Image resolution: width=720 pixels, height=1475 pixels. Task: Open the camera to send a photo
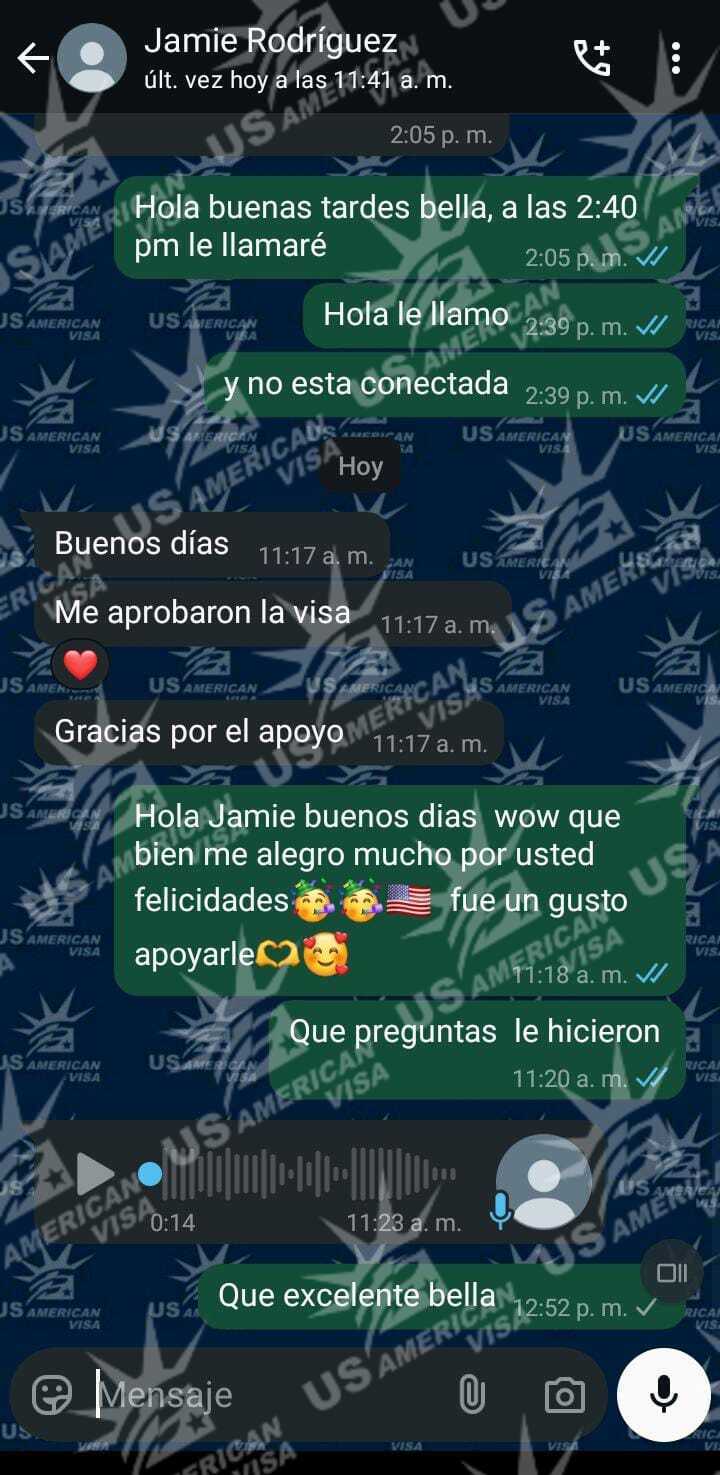click(564, 1394)
